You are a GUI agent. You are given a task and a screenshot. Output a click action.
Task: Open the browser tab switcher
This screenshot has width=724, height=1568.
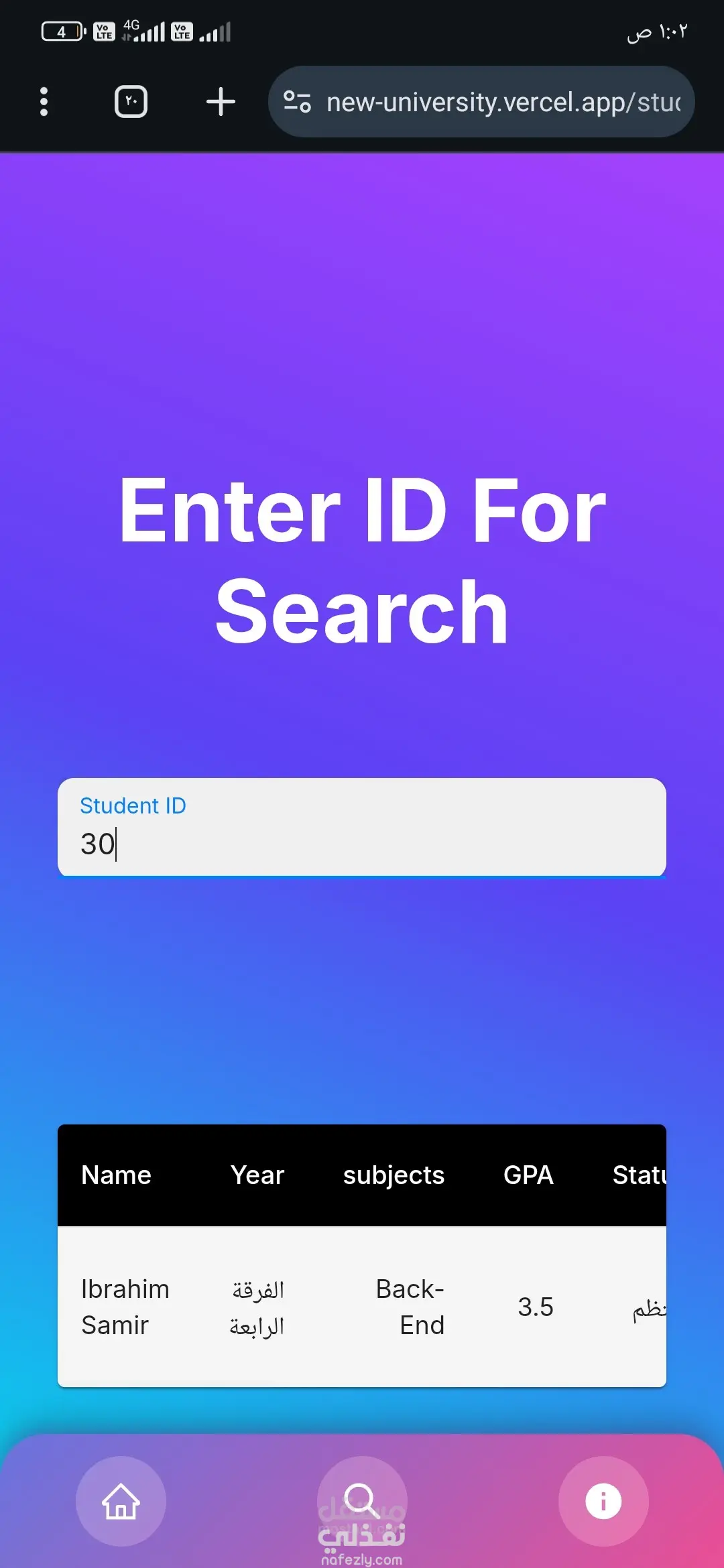[x=131, y=102]
